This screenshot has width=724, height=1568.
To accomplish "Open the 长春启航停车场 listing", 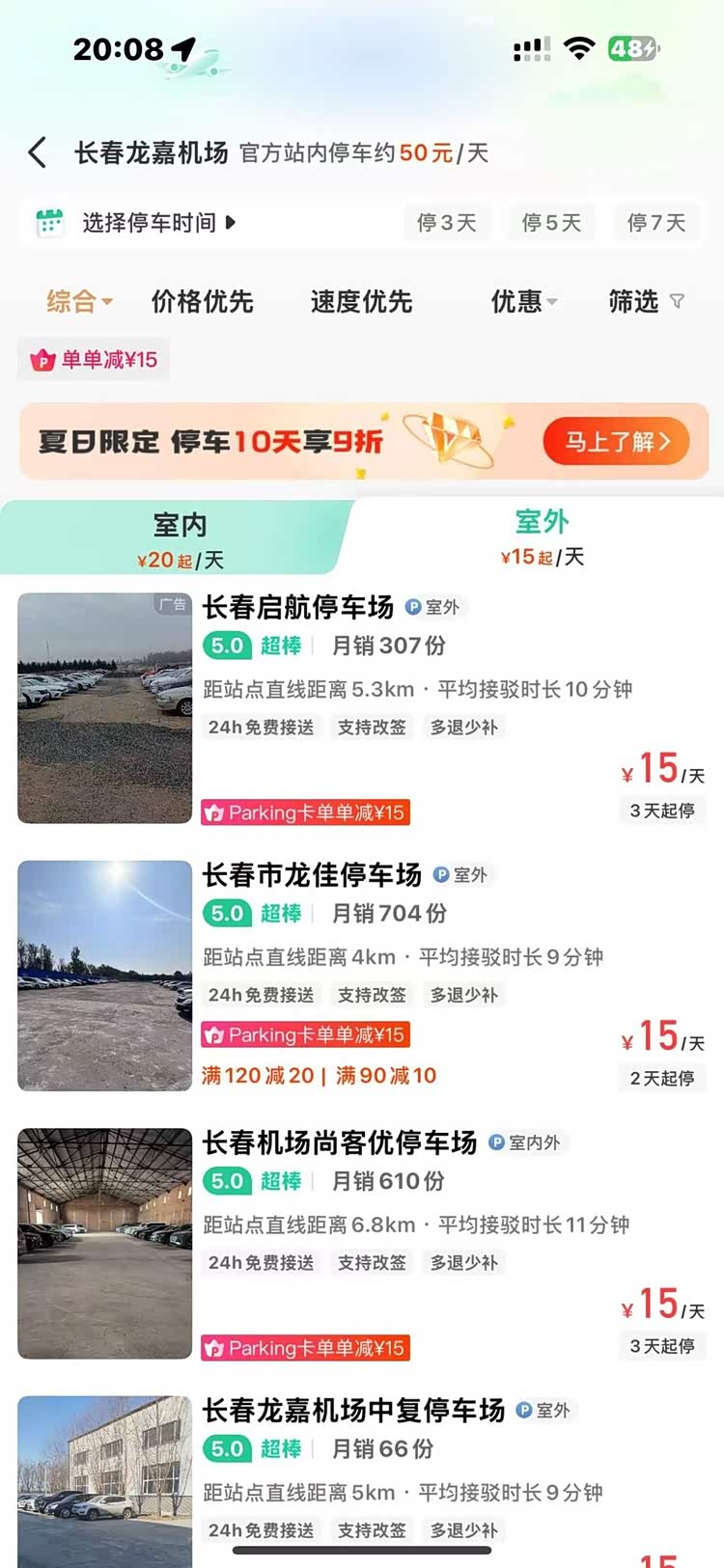I will [297, 607].
